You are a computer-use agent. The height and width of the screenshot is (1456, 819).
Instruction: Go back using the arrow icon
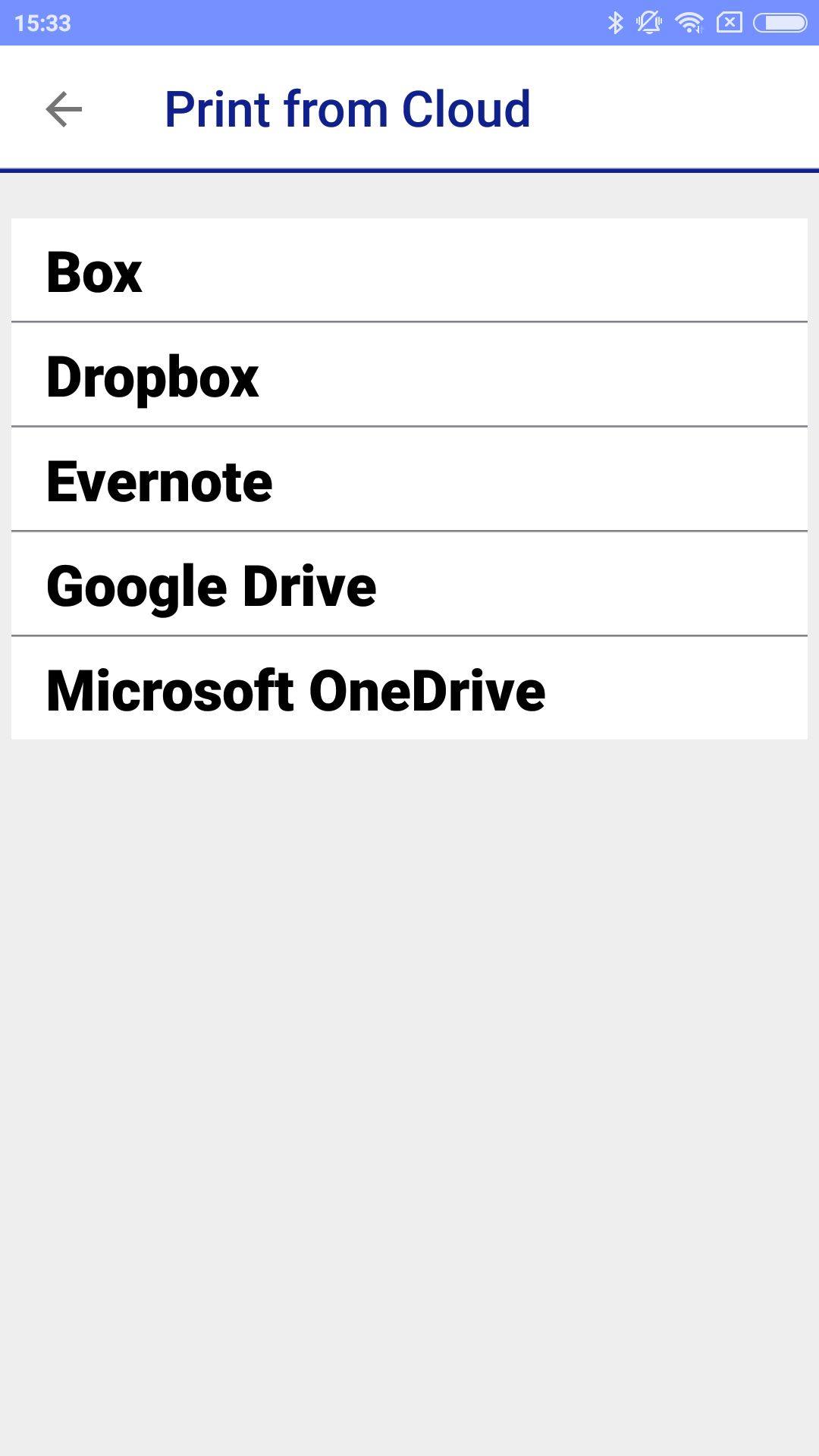click(x=64, y=109)
